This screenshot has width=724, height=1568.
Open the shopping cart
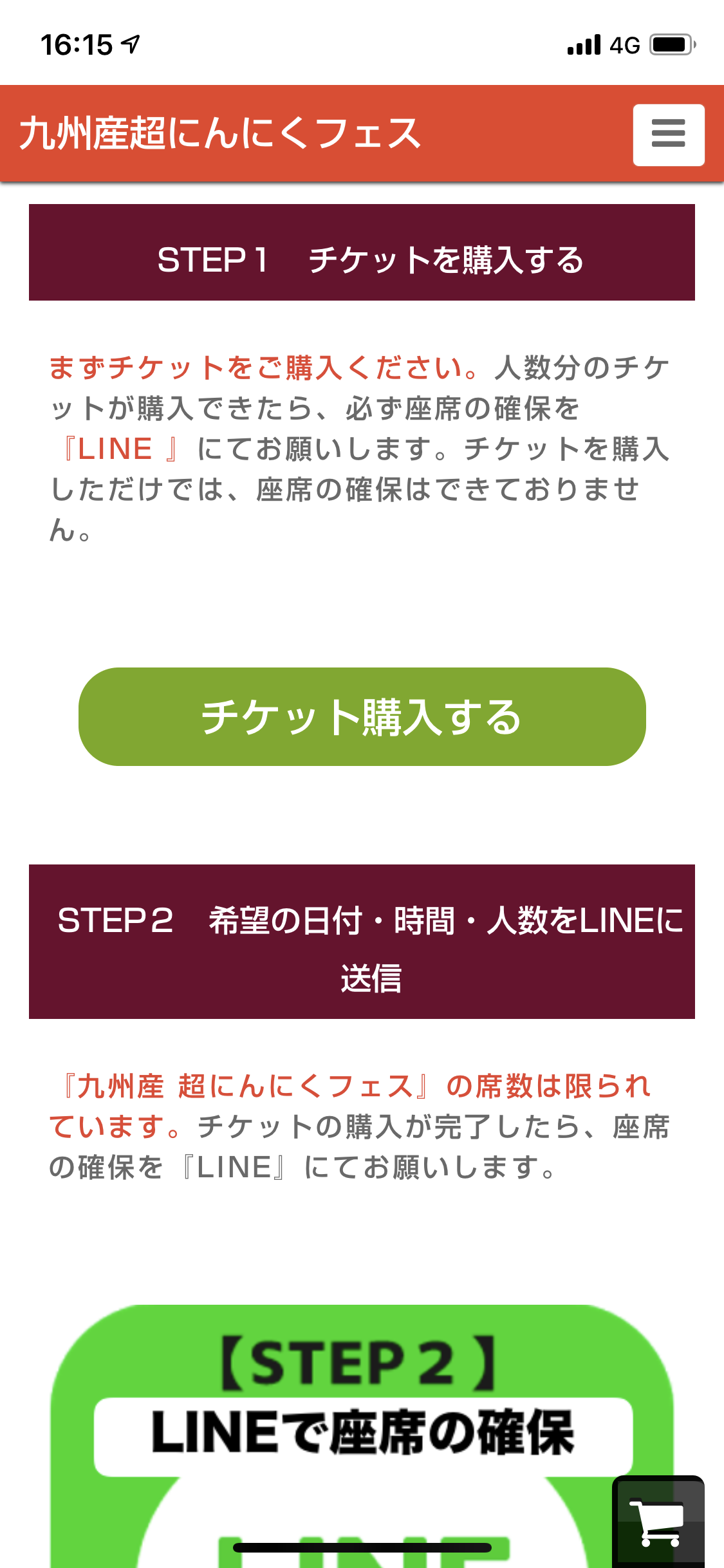tap(658, 1522)
